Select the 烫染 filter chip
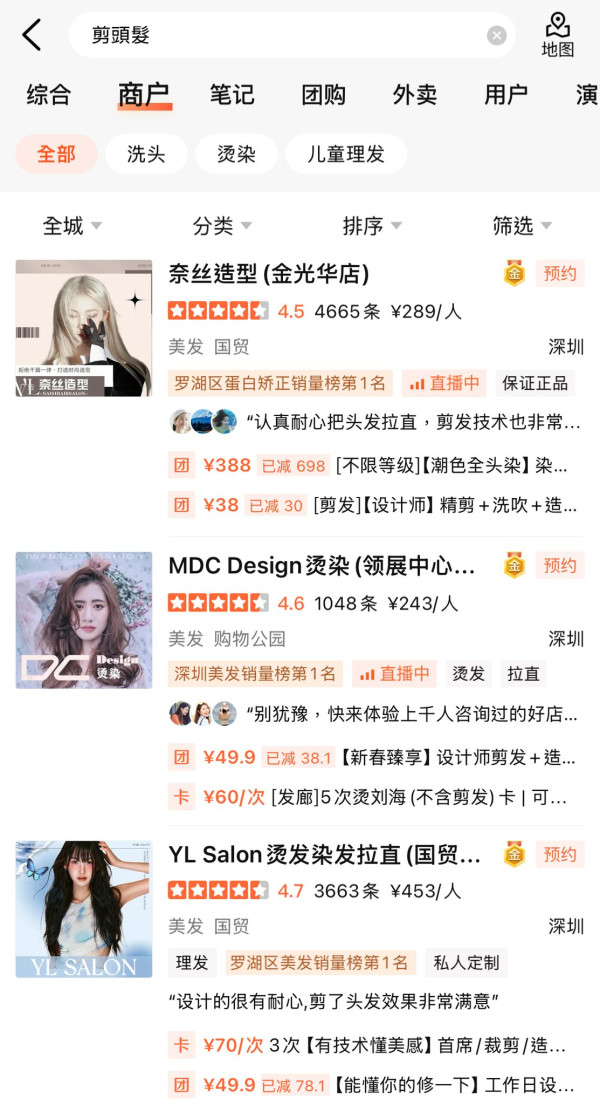 click(x=236, y=154)
